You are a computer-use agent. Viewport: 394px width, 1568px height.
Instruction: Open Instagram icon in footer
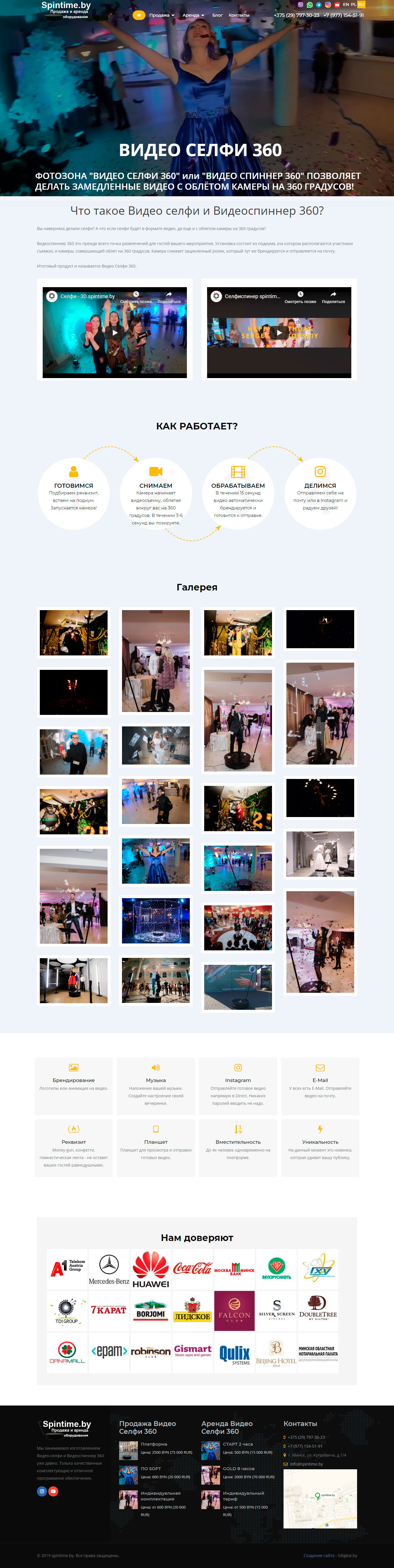(x=42, y=1491)
